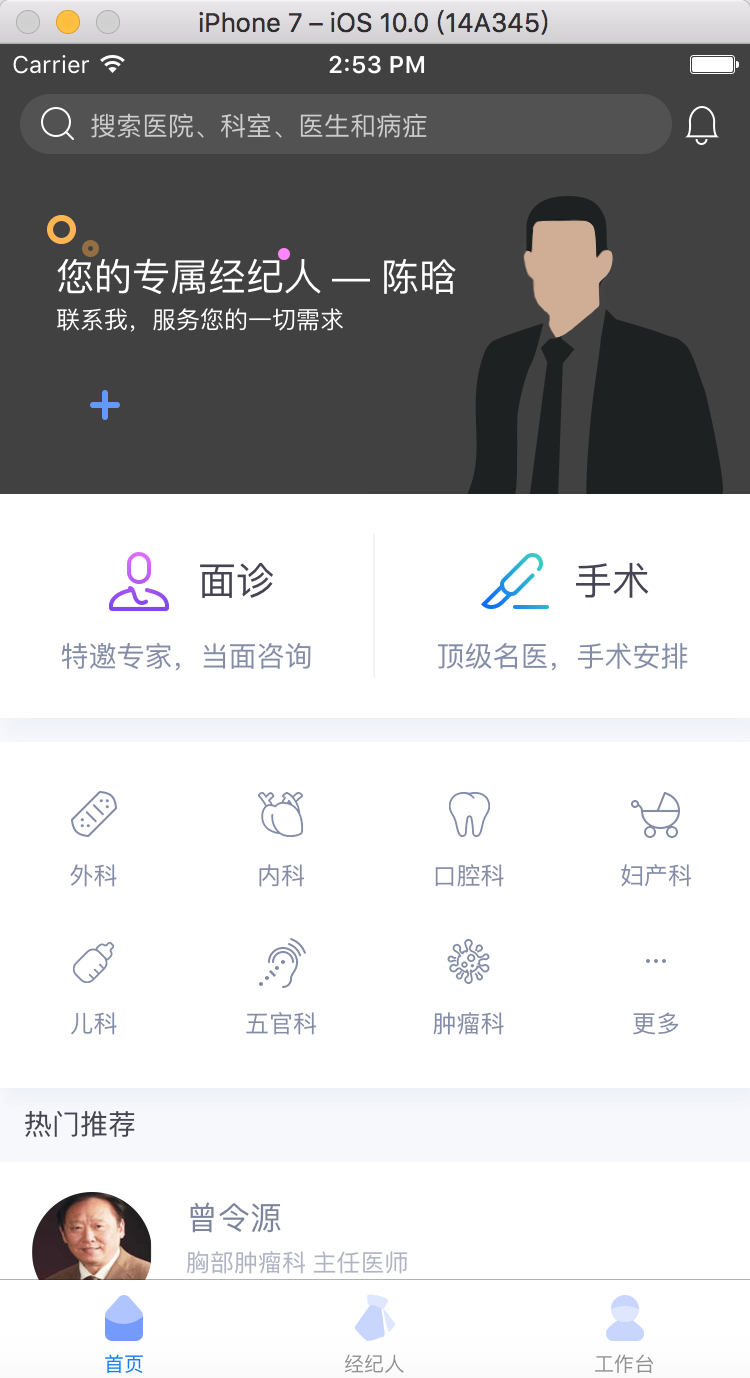The image size is (750, 1378).
Task: Open the 外科 department
Action: pos(94,840)
